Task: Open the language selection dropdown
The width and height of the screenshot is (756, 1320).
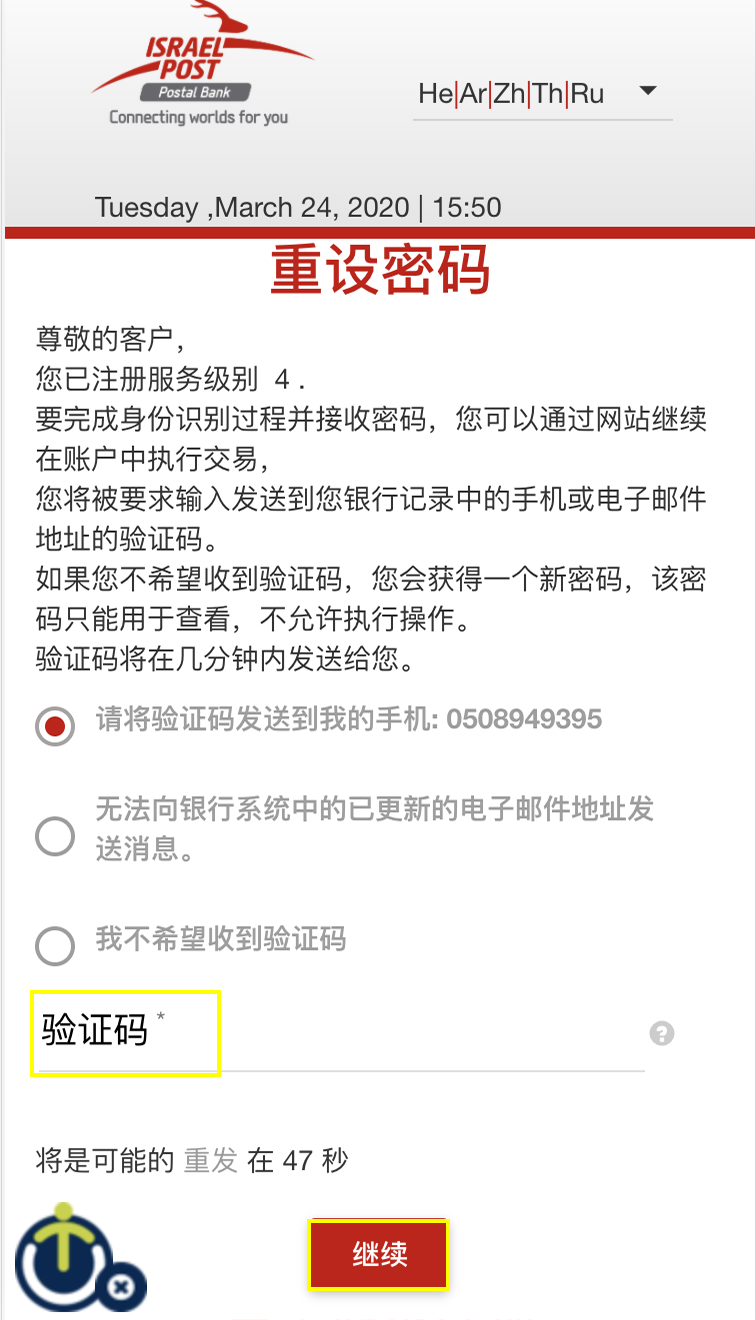Action: (647, 92)
